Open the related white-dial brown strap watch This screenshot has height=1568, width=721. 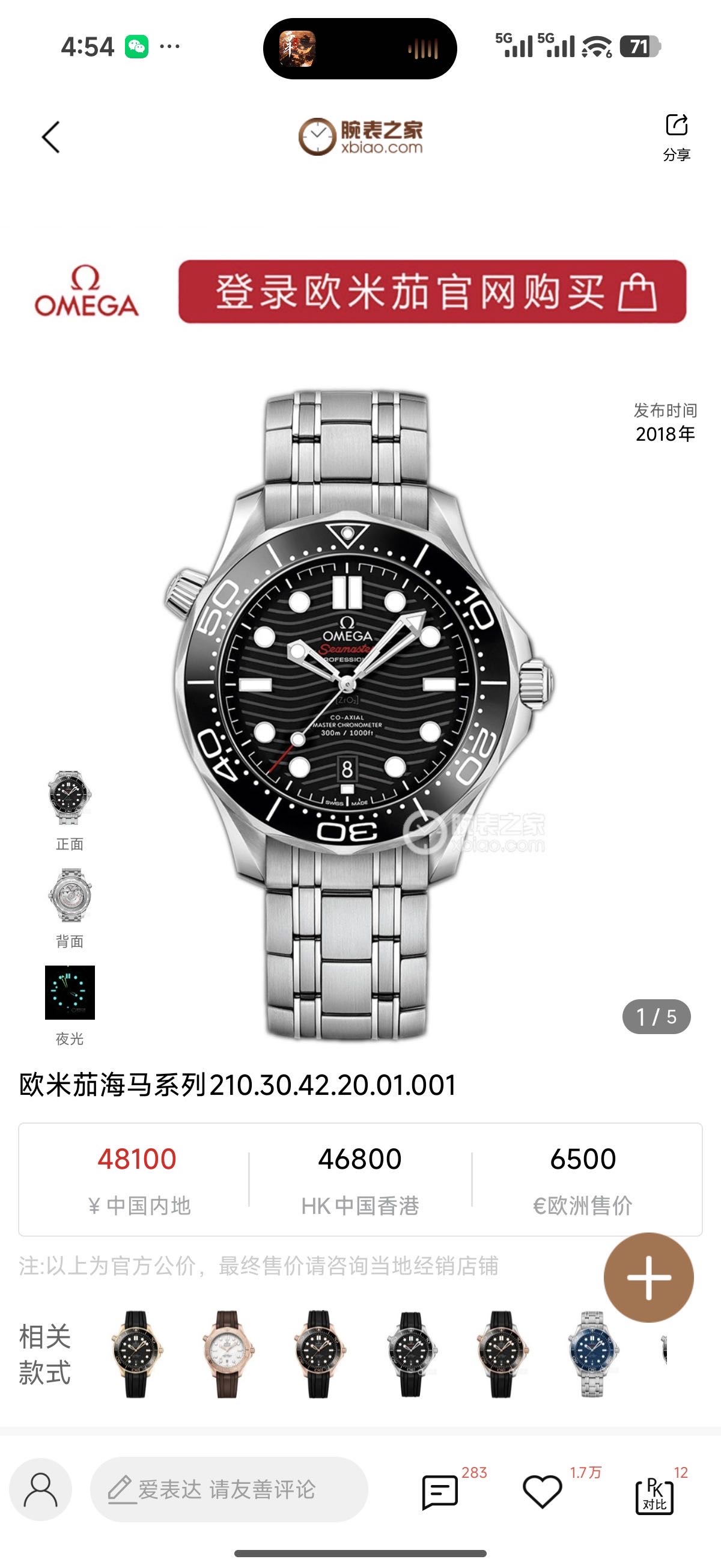[x=227, y=1355]
